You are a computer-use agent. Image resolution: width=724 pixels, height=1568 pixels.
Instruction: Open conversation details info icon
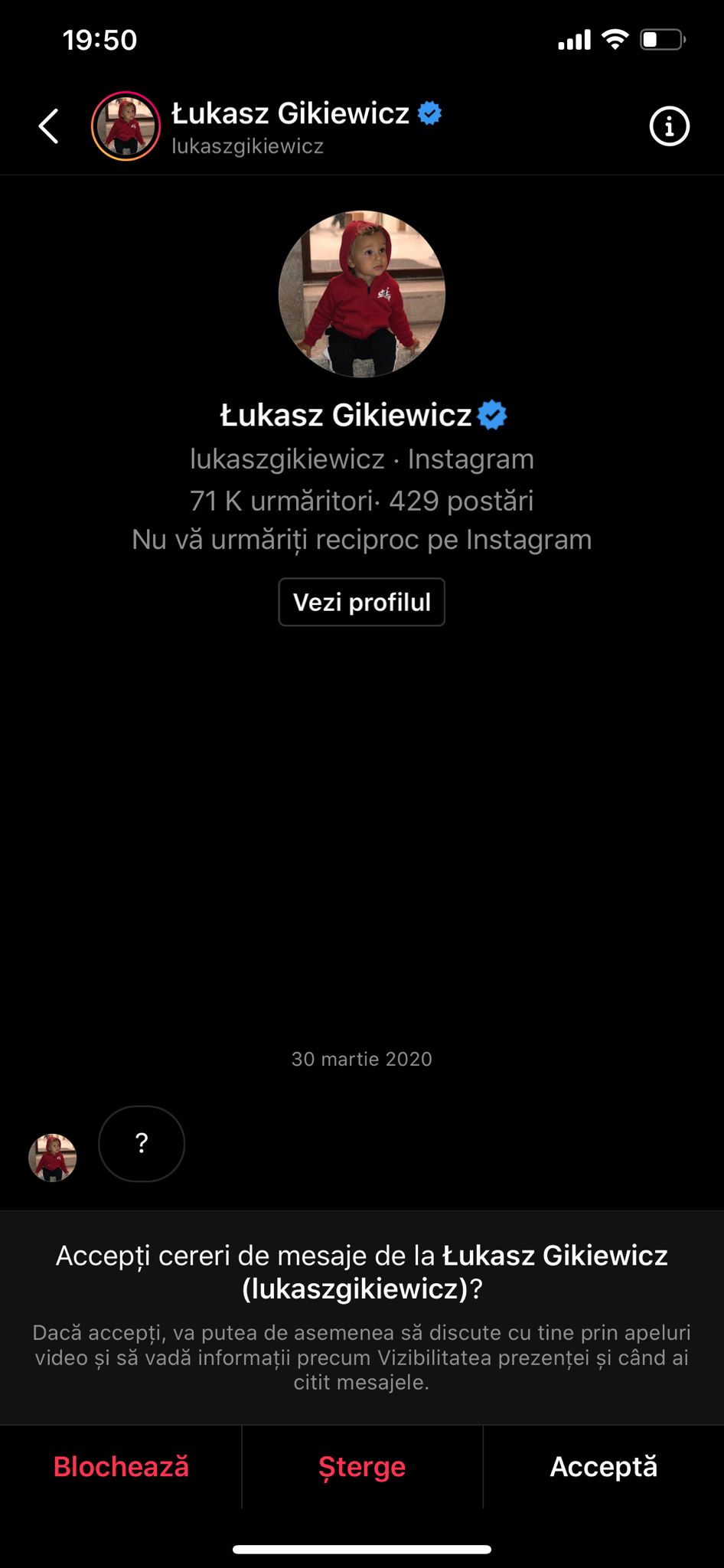[x=669, y=126]
